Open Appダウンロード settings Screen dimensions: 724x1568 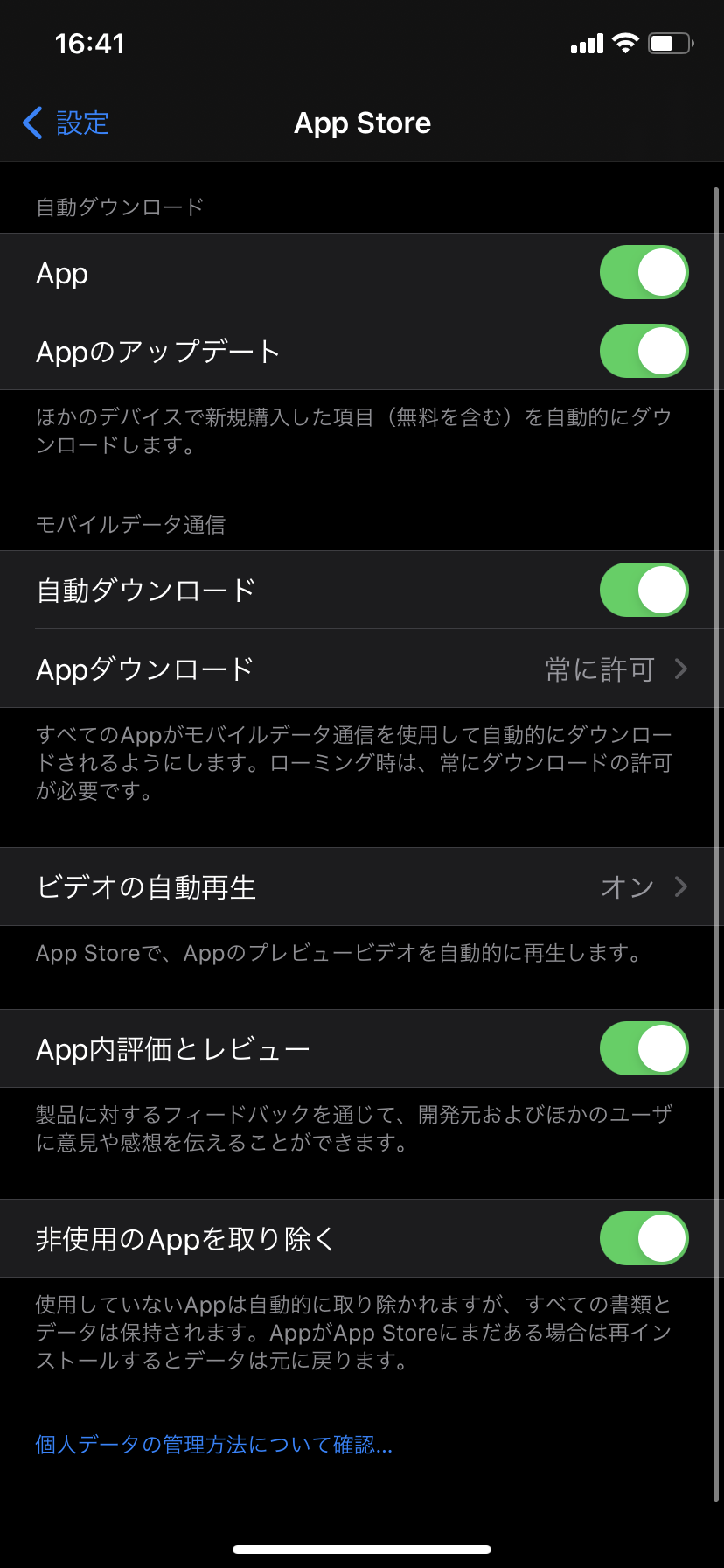362,668
